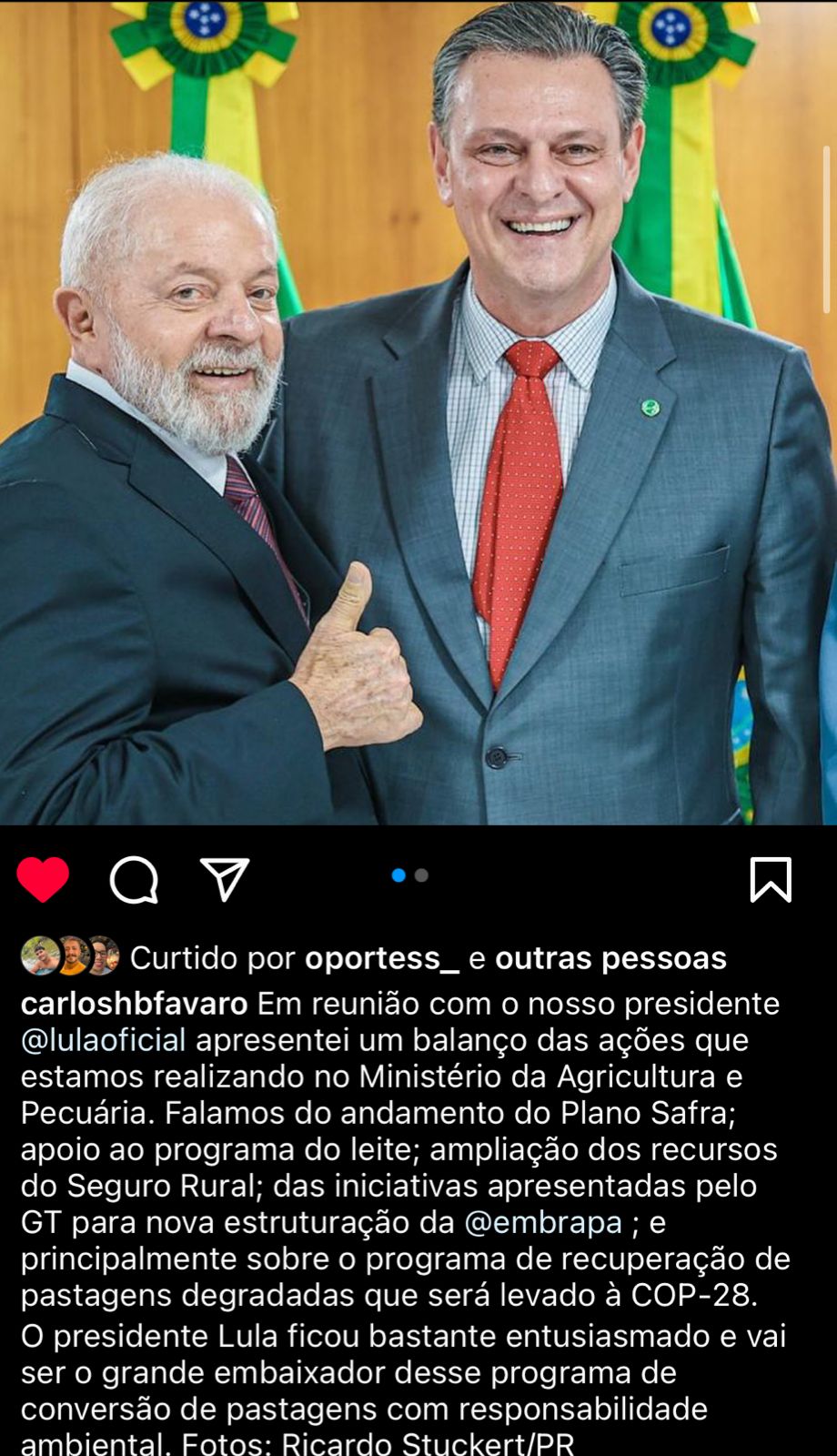The height and width of the screenshot is (1456, 837).
Task: Open the @embrapa mention
Action: tap(543, 1222)
